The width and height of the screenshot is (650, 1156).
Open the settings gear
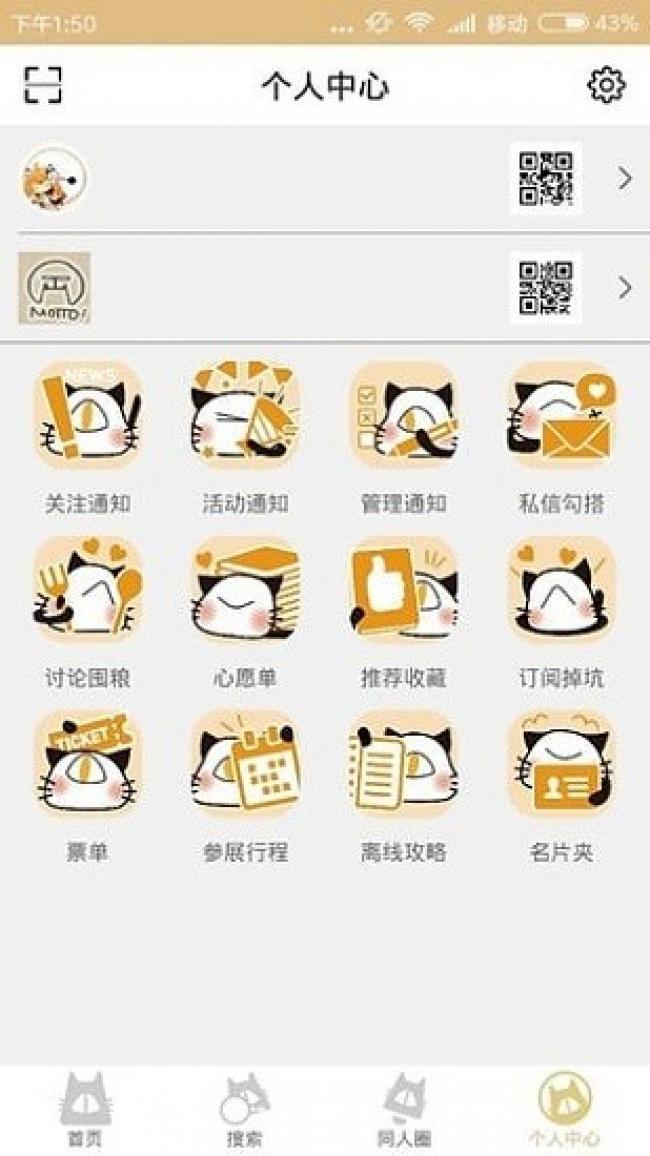pyautogui.click(x=607, y=85)
